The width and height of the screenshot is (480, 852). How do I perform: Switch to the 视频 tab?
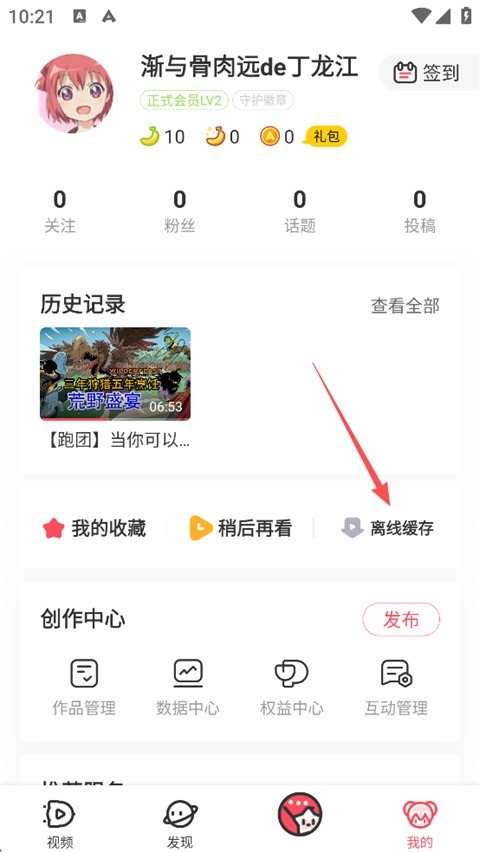[60, 824]
